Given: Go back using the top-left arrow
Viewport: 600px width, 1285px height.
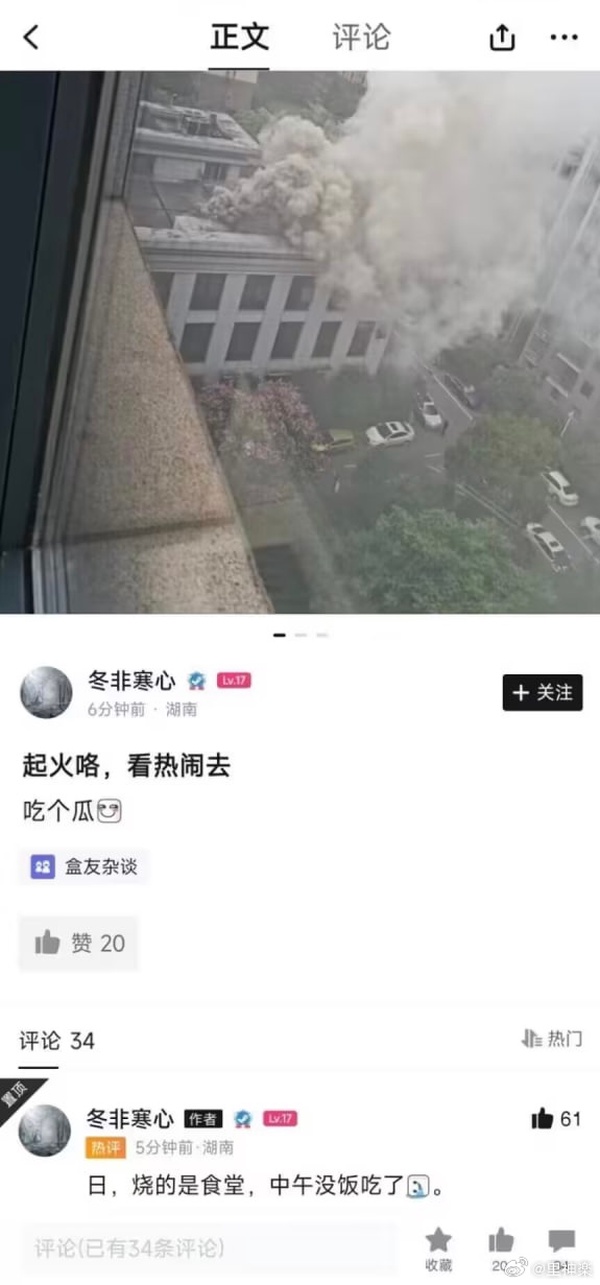Looking at the screenshot, I should tap(31, 38).
